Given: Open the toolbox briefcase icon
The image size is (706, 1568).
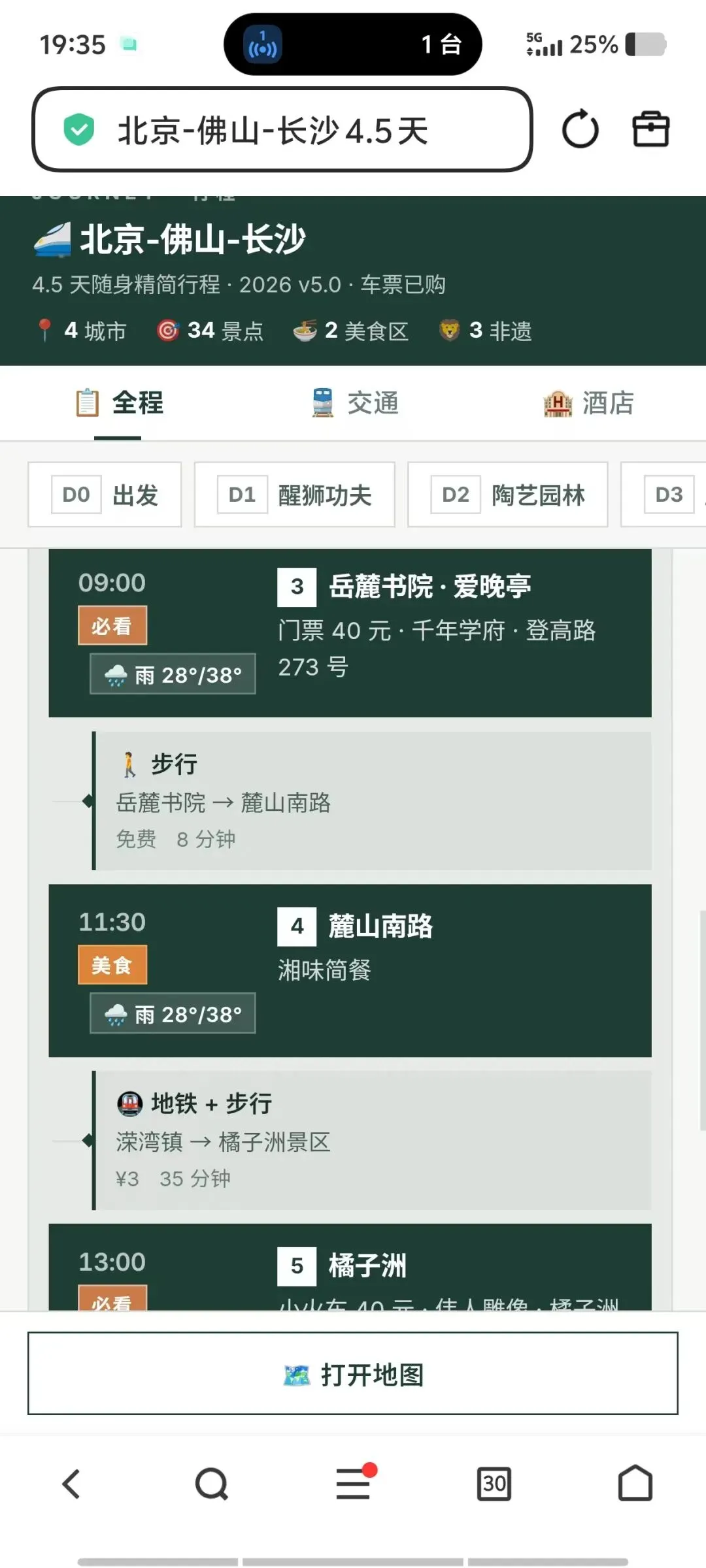Looking at the screenshot, I should pyautogui.click(x=651, y=129).
